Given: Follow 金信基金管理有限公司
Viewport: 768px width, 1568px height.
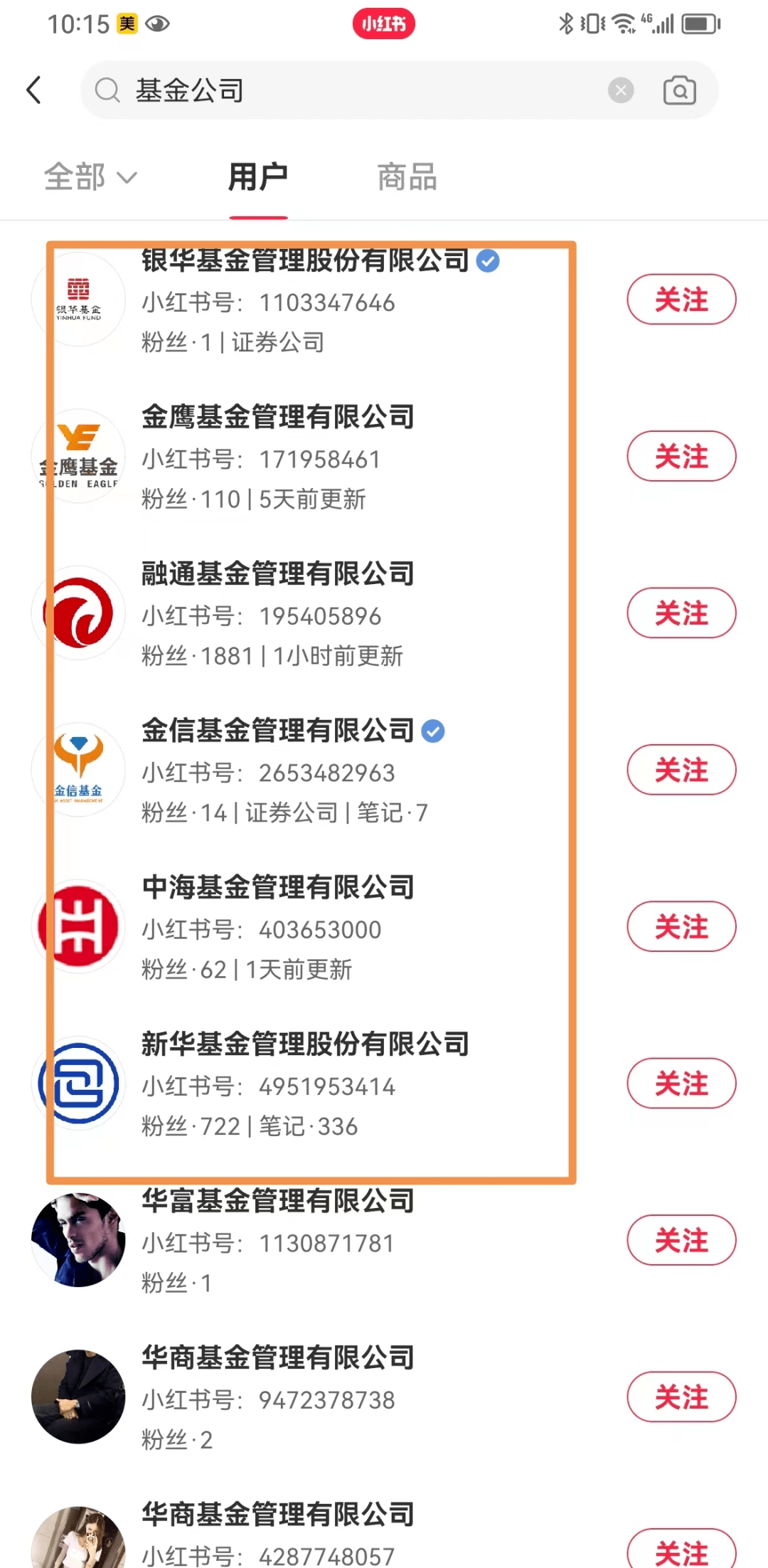Looking at the screenshot, I should point(681,770).
